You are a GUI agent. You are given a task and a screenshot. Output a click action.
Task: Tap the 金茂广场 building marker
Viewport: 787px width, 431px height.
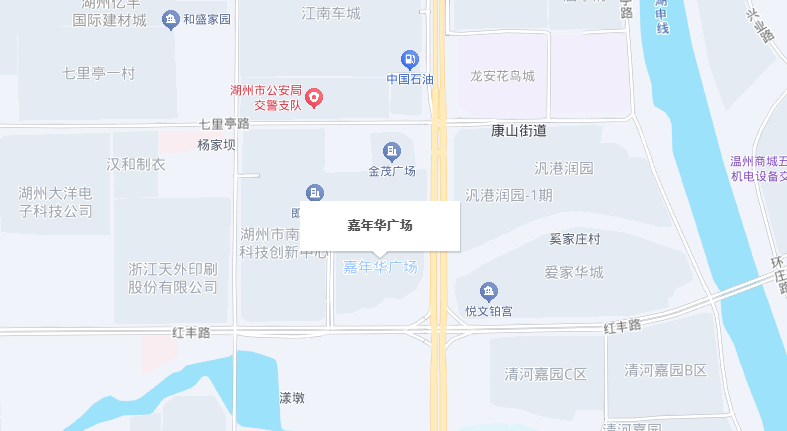coord(392,152)
